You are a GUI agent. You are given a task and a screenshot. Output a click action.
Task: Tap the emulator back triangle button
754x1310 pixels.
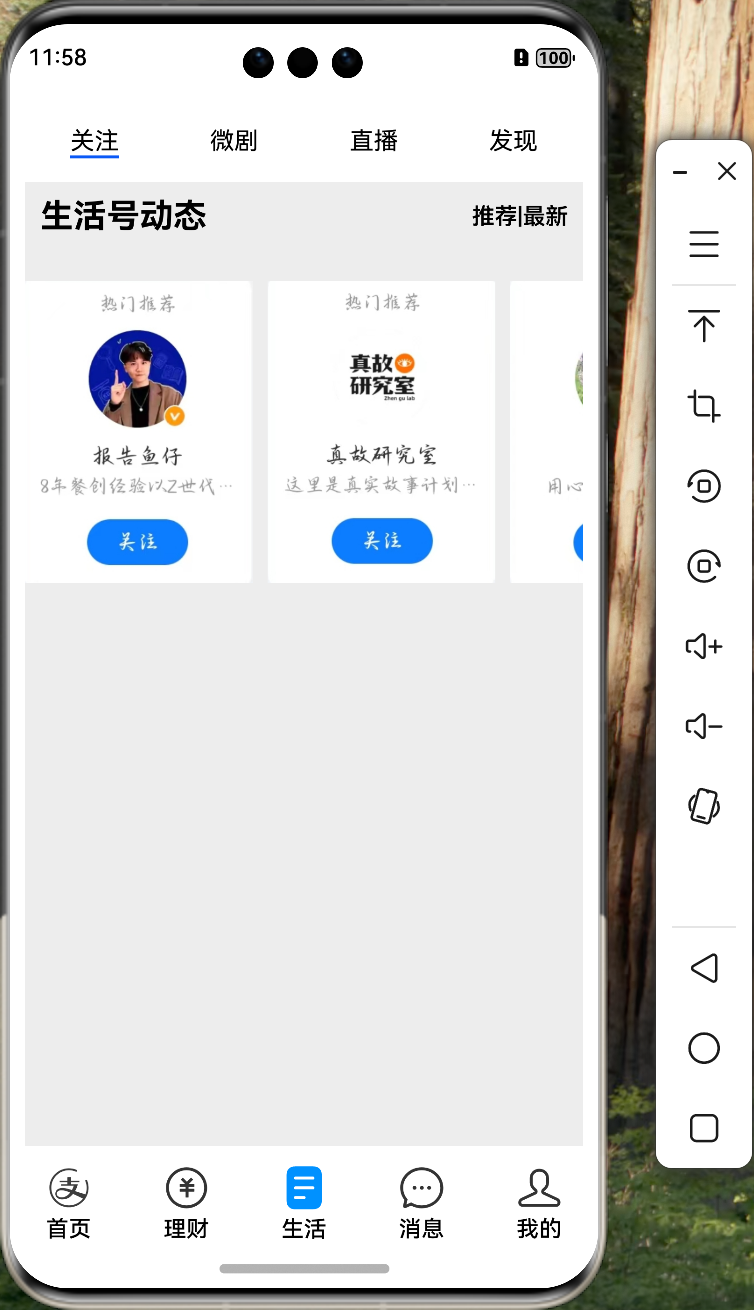point(704,968)
